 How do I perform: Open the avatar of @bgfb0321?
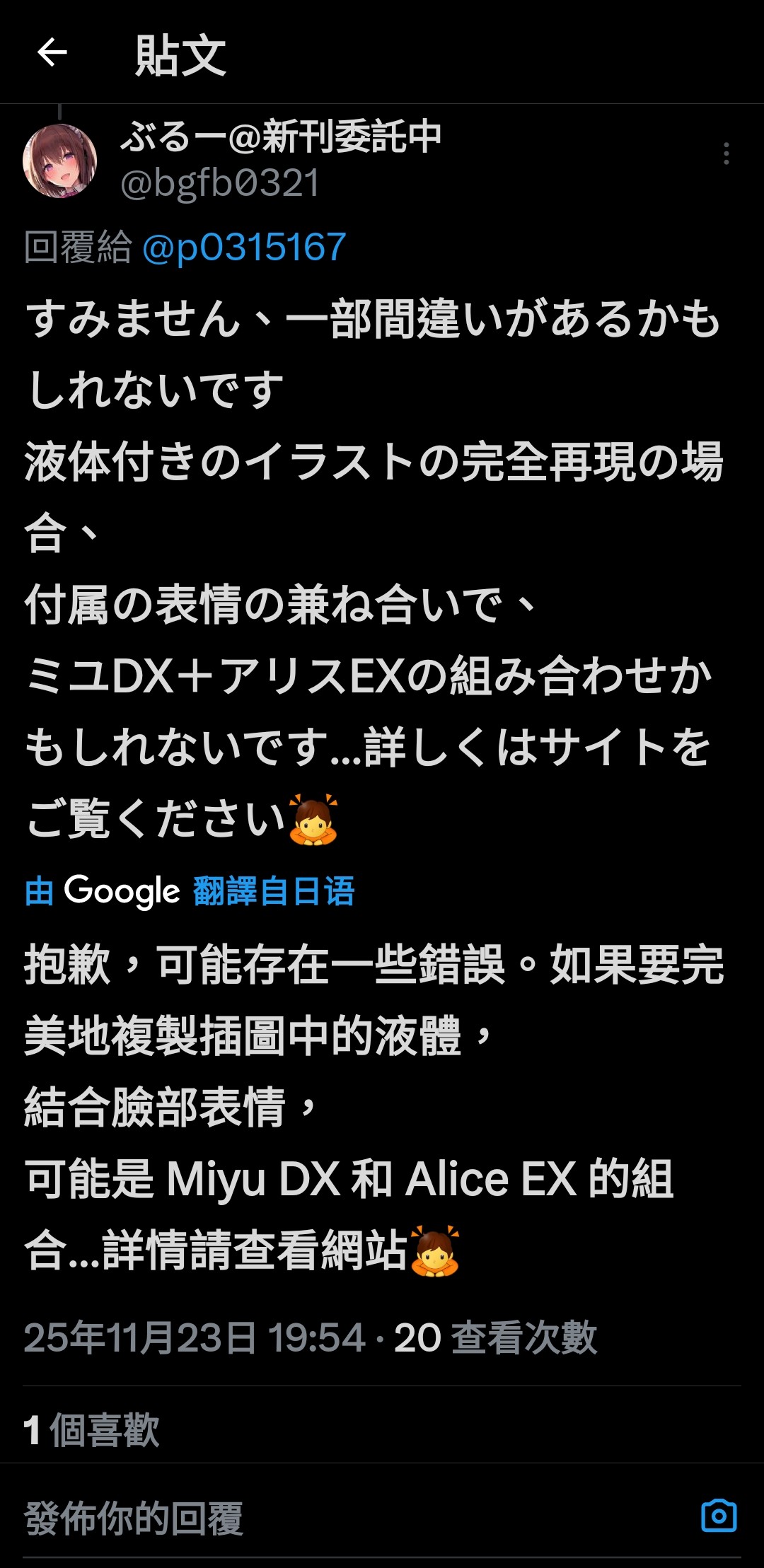(x=60, y=161)
